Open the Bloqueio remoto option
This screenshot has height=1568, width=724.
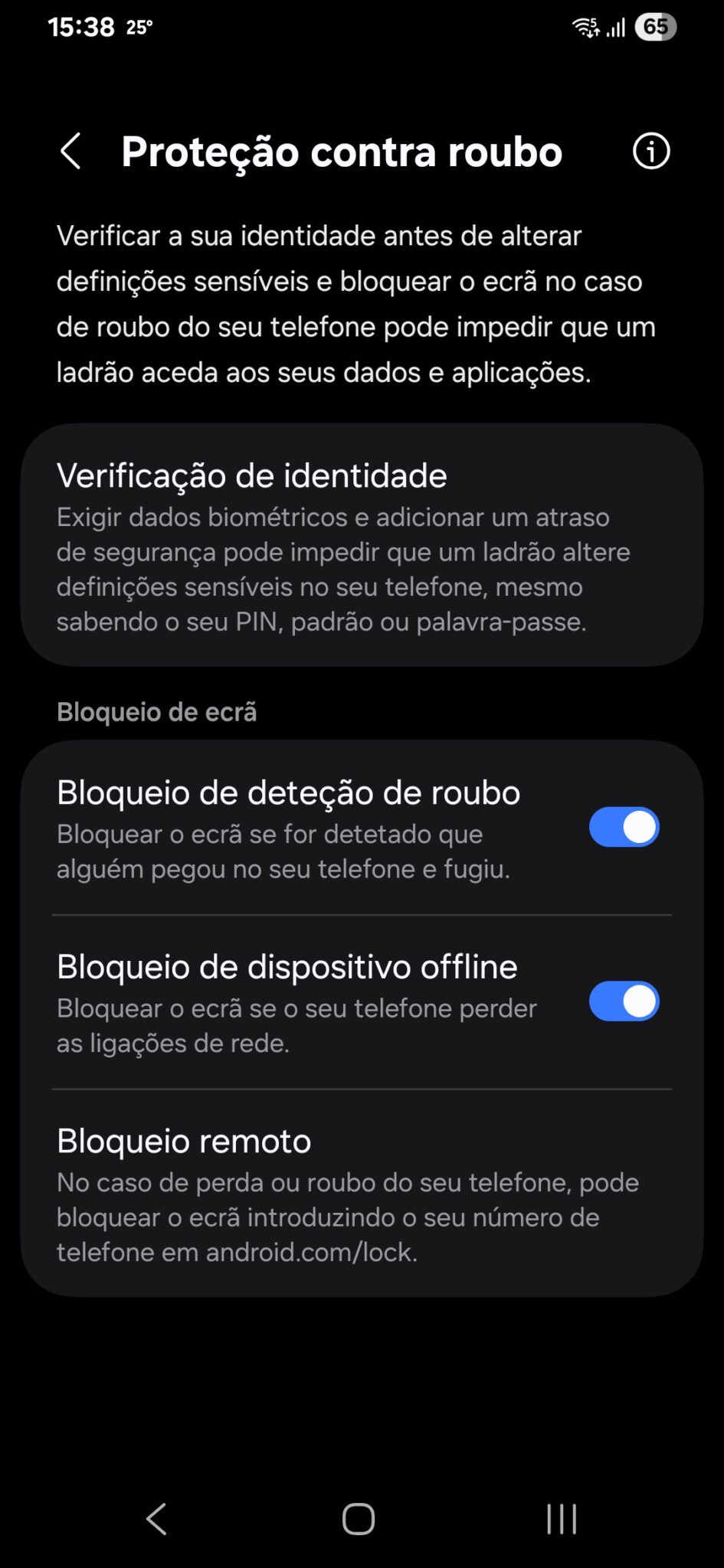[362, 1194]
